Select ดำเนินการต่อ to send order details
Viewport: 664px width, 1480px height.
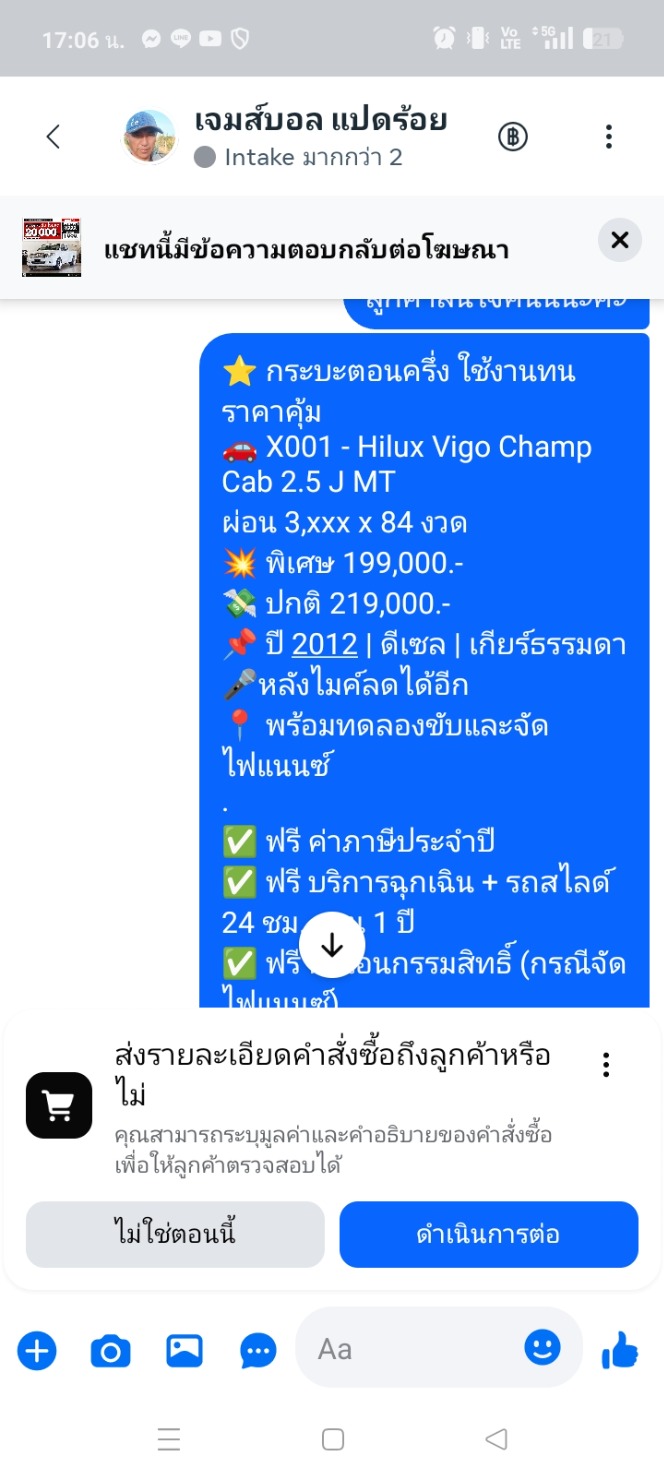point(488,1234)
